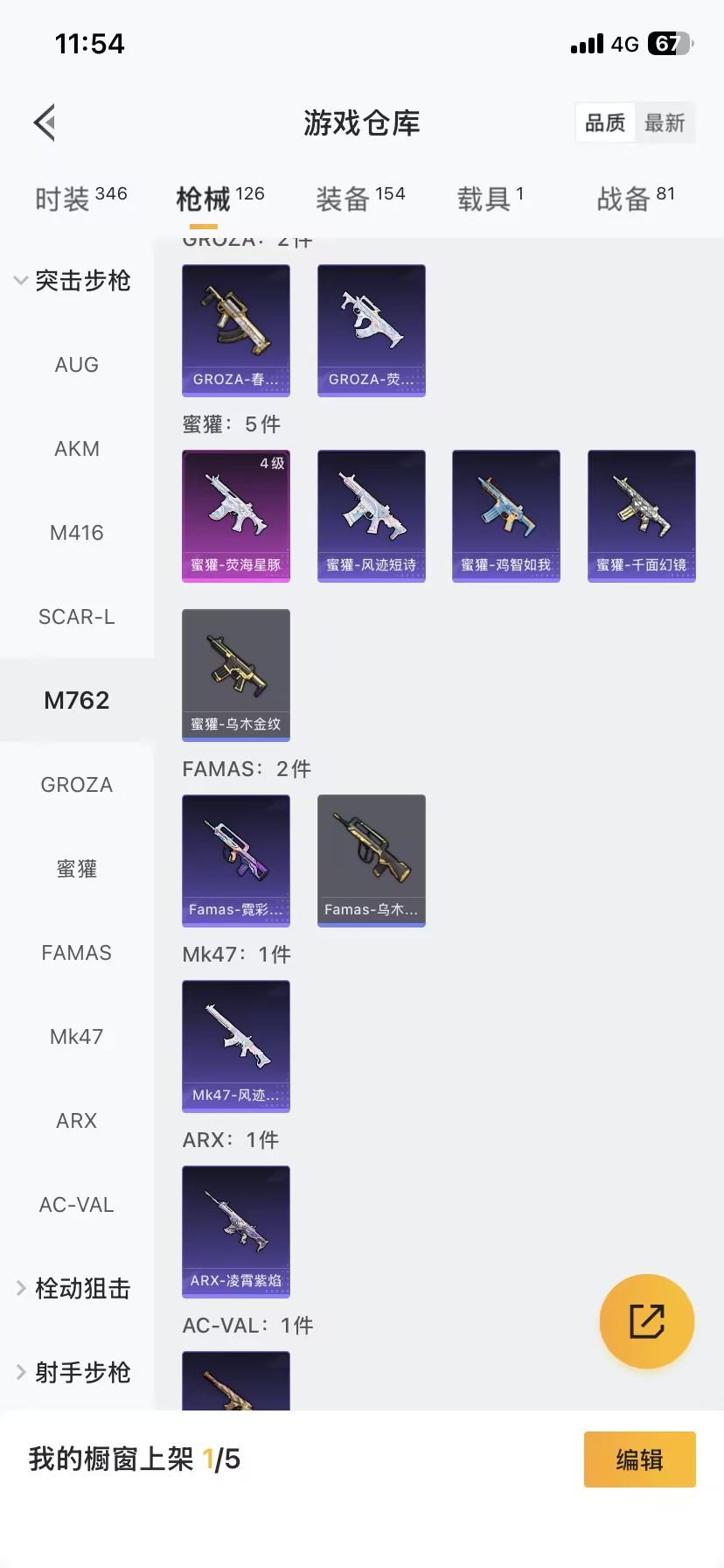The width and height of the screenshot is (724, 1568).
Task: Sort warehouse by 最新
Action: [x=665, y=123]
